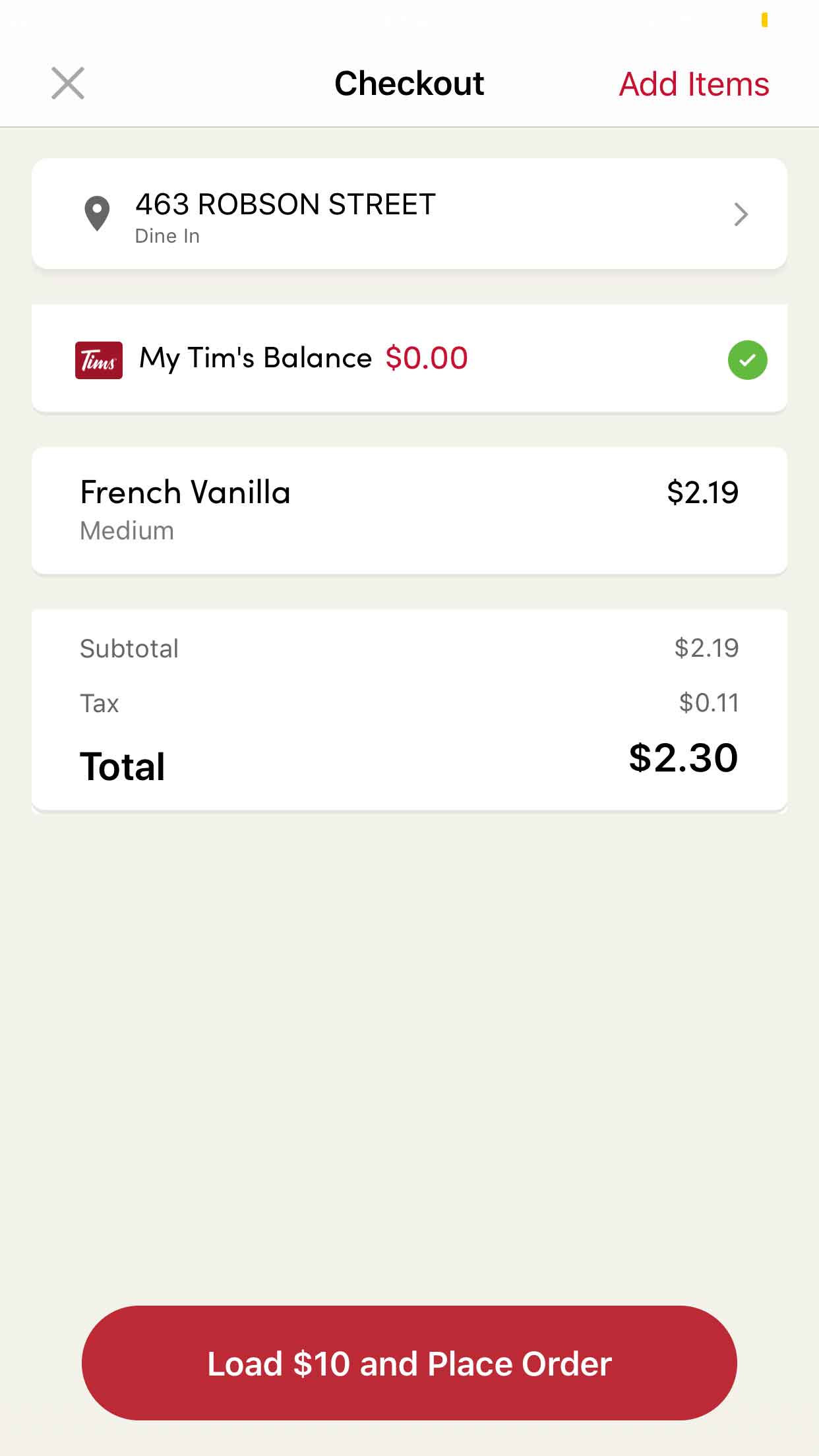Select the Checkout header title
The image size is (819, 1456).
click(x=409, y=83)
